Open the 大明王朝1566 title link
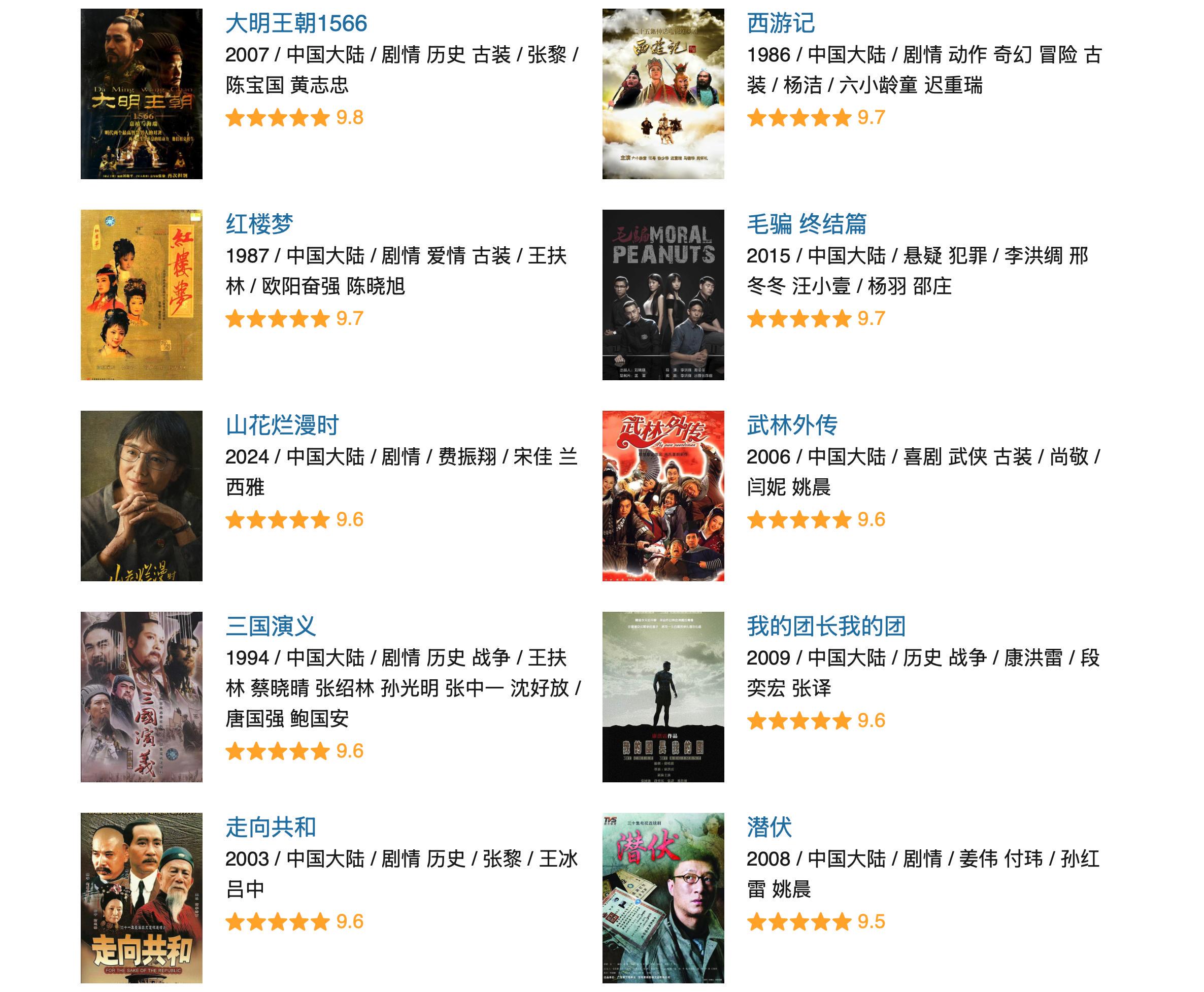Image resolution: width=1204 pixels, height=992 pixels. pyautogui.click(x=295, y=23)
